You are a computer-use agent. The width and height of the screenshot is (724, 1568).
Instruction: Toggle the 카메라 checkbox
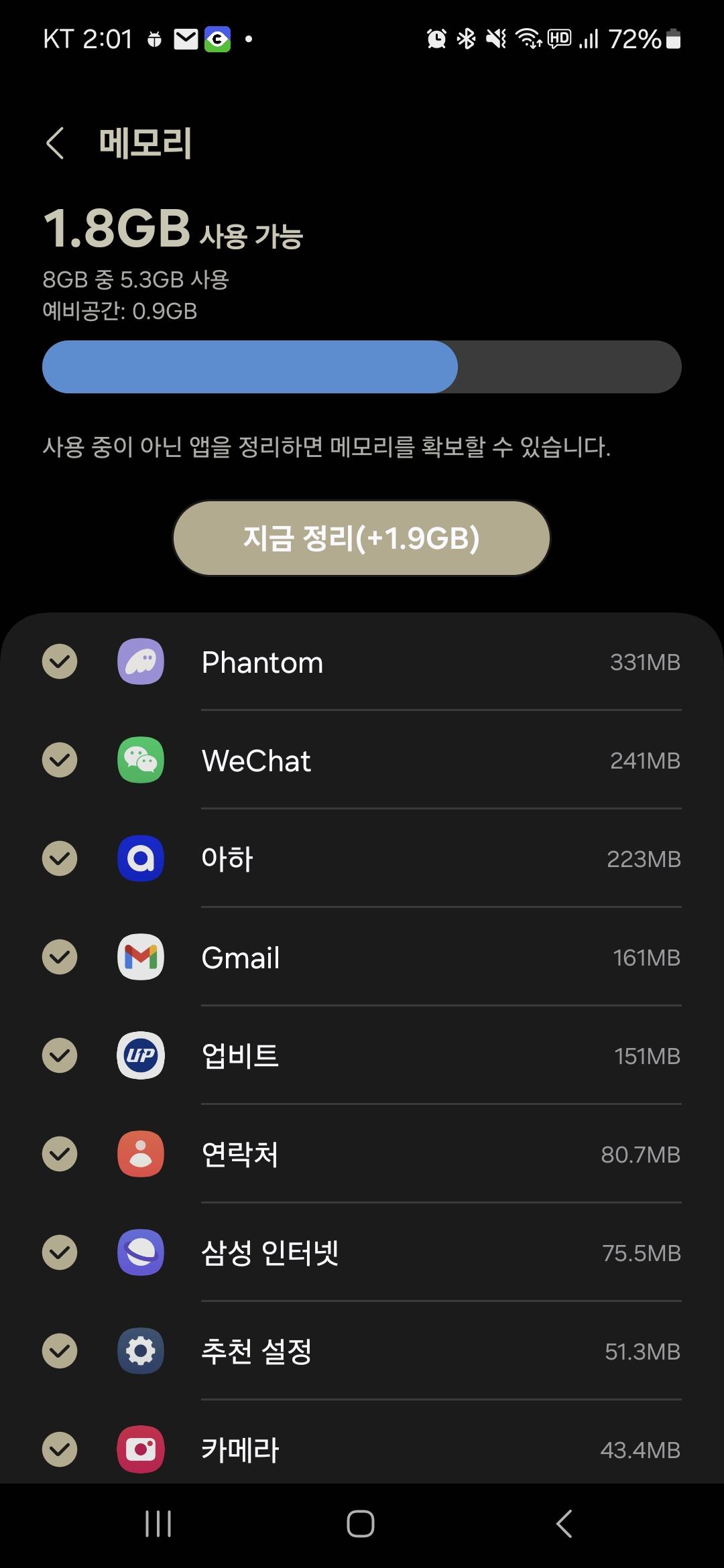60,1450
